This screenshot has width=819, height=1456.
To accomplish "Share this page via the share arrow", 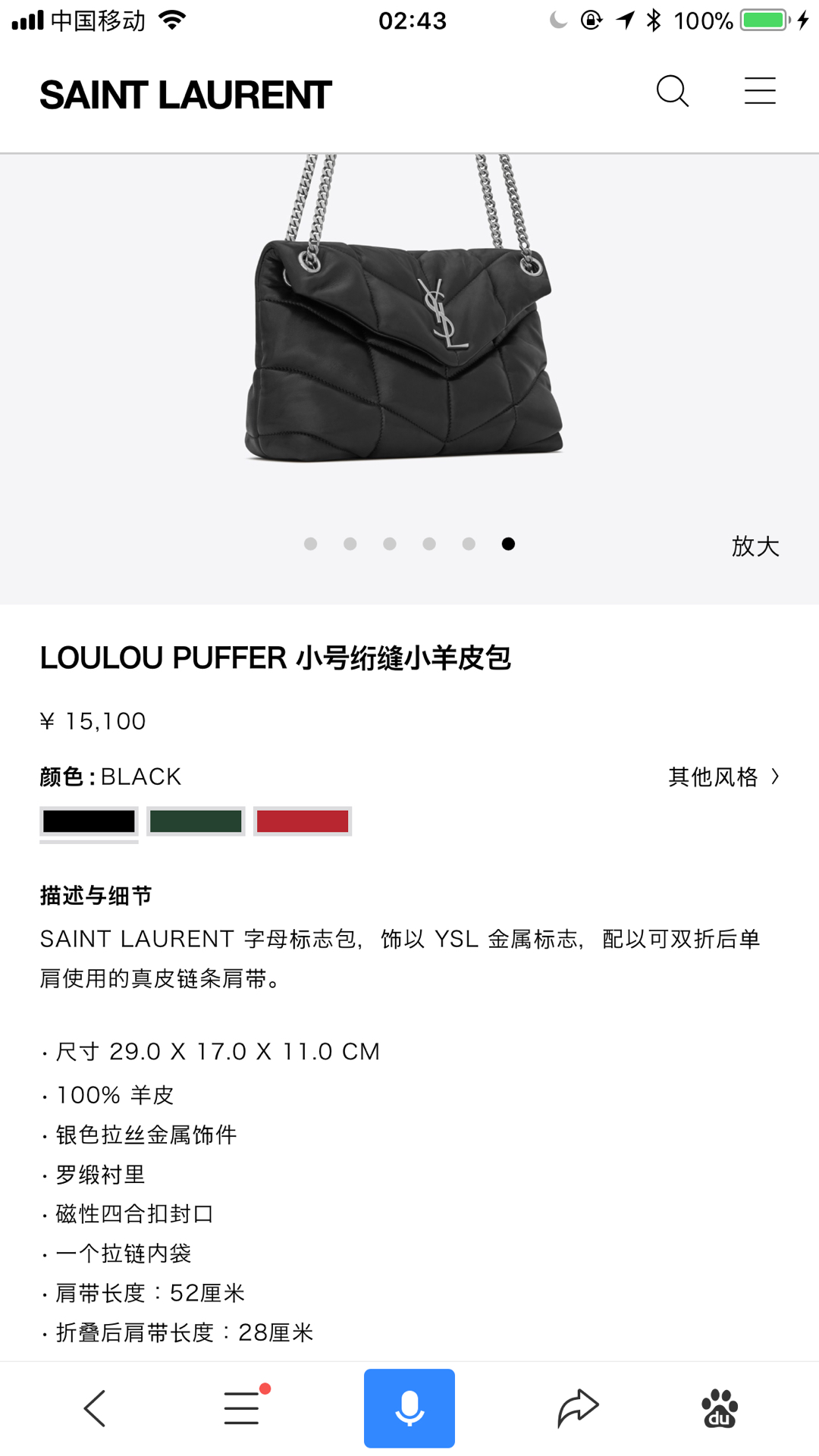I will tap(578, 1408).
